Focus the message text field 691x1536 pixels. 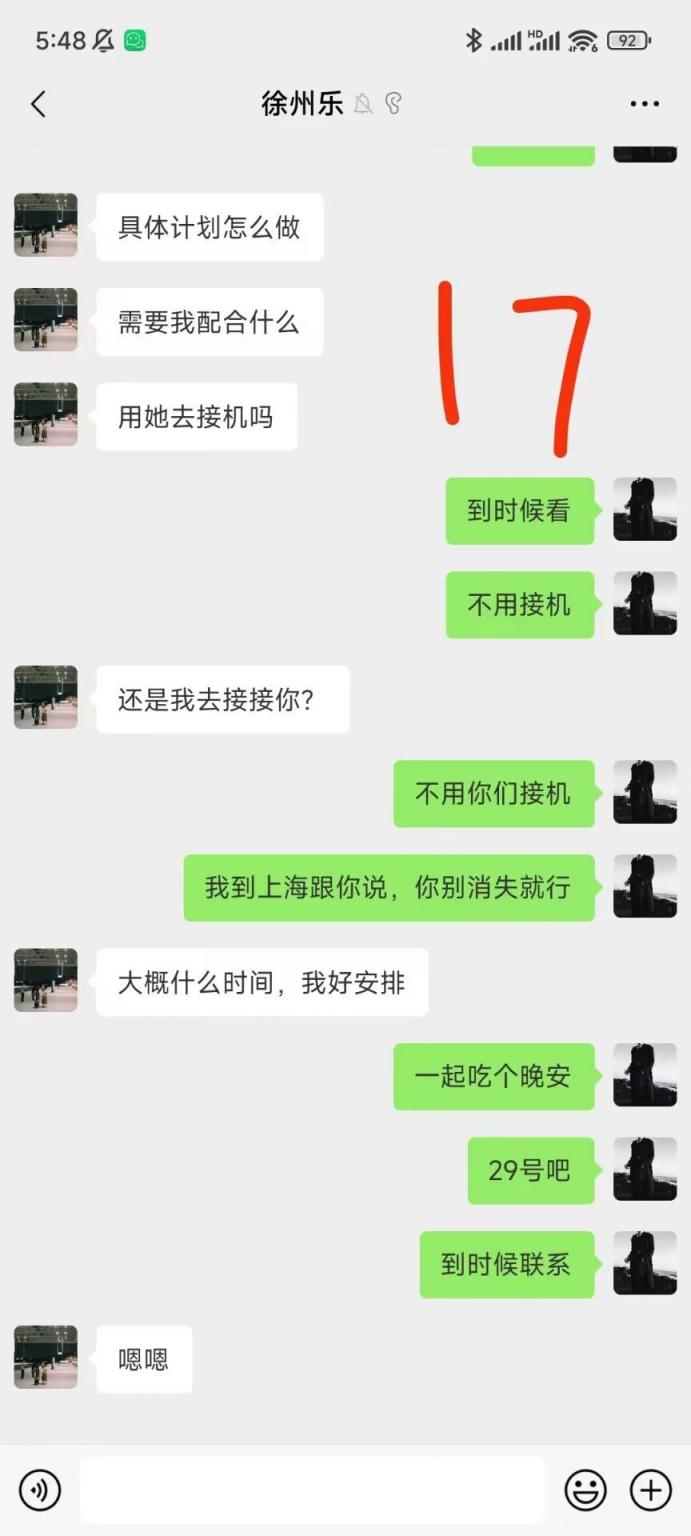[312, 1490]
